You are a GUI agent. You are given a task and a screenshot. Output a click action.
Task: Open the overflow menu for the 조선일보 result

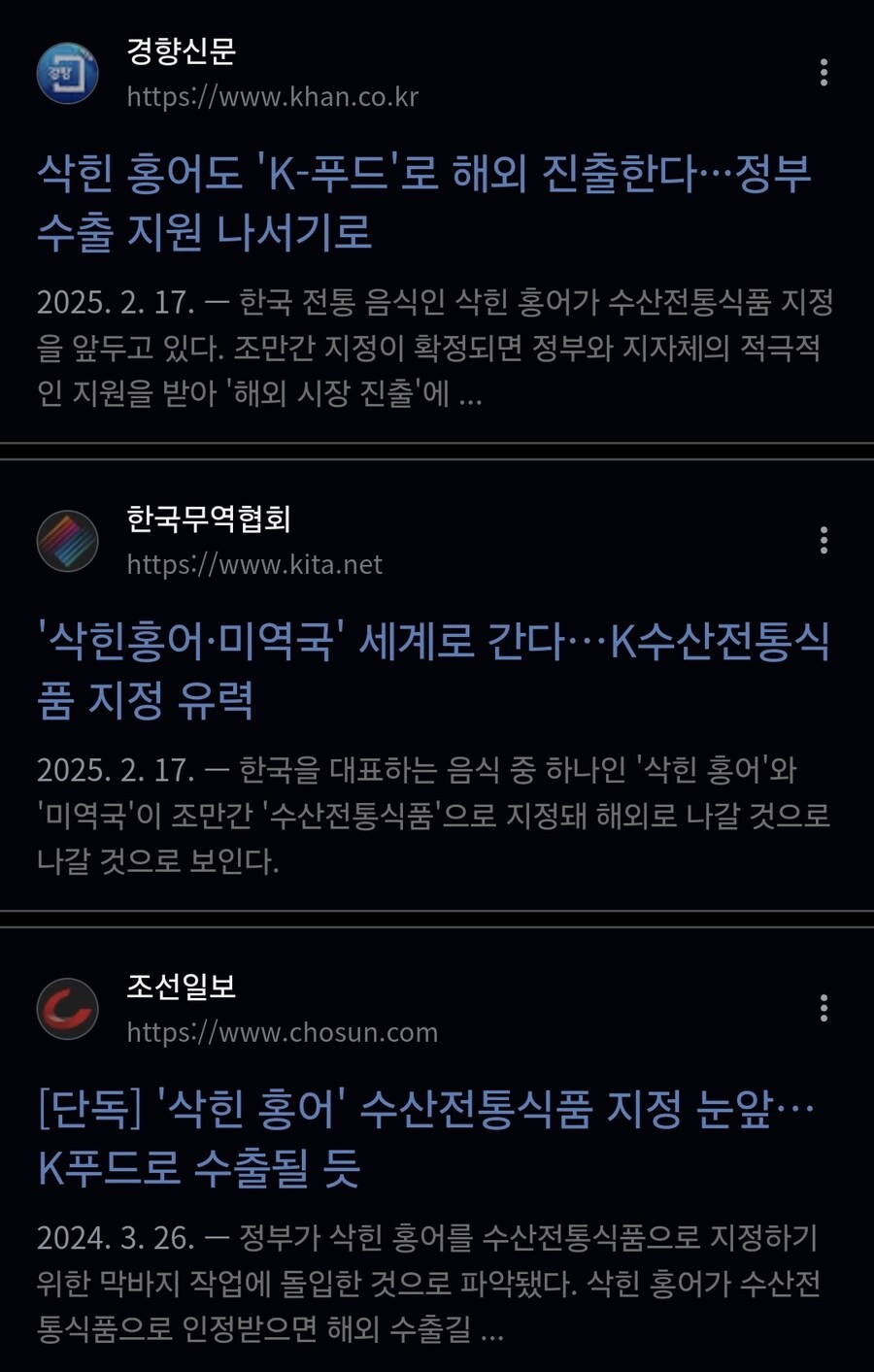click(824, 1009)
